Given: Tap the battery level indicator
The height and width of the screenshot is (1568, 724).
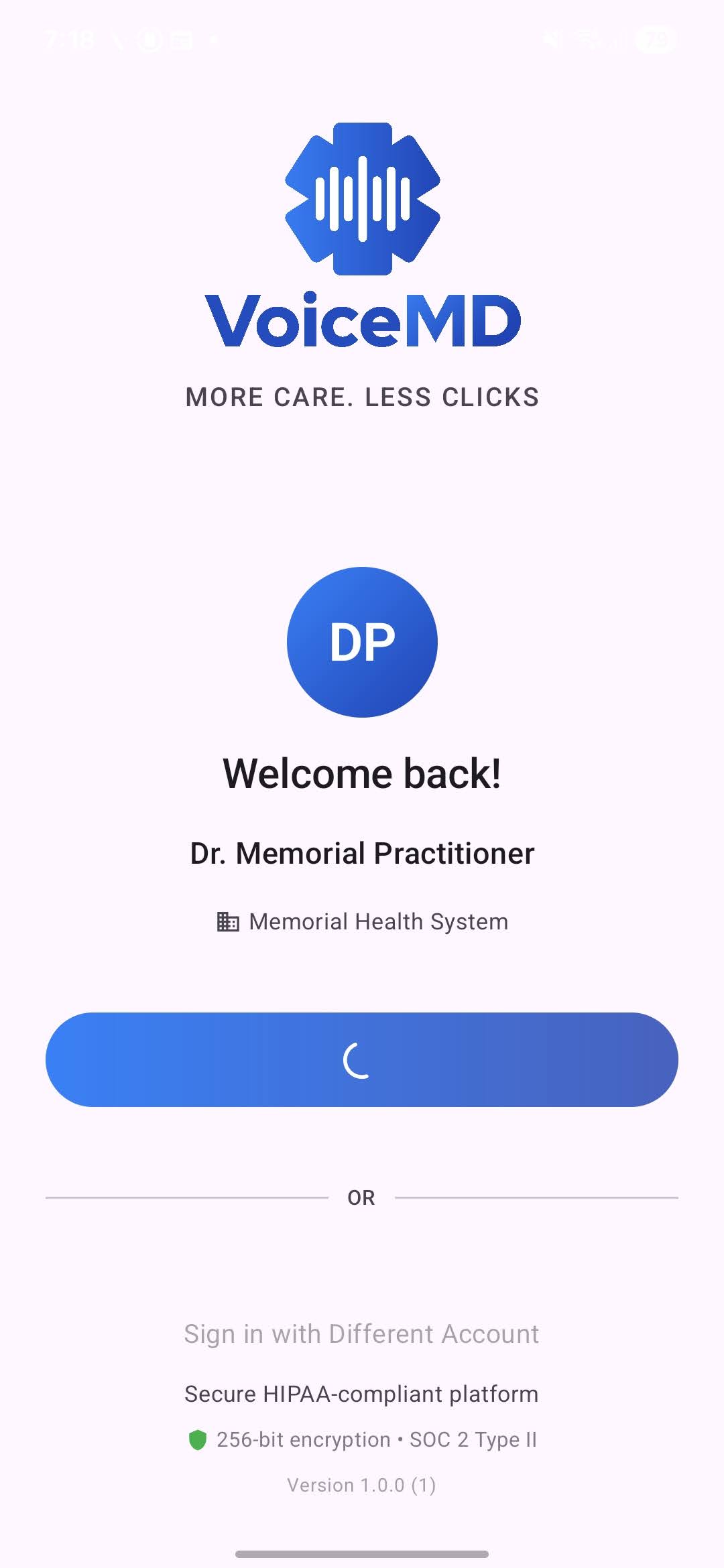Looking at the screenshot, I should [x=654, y=39].
